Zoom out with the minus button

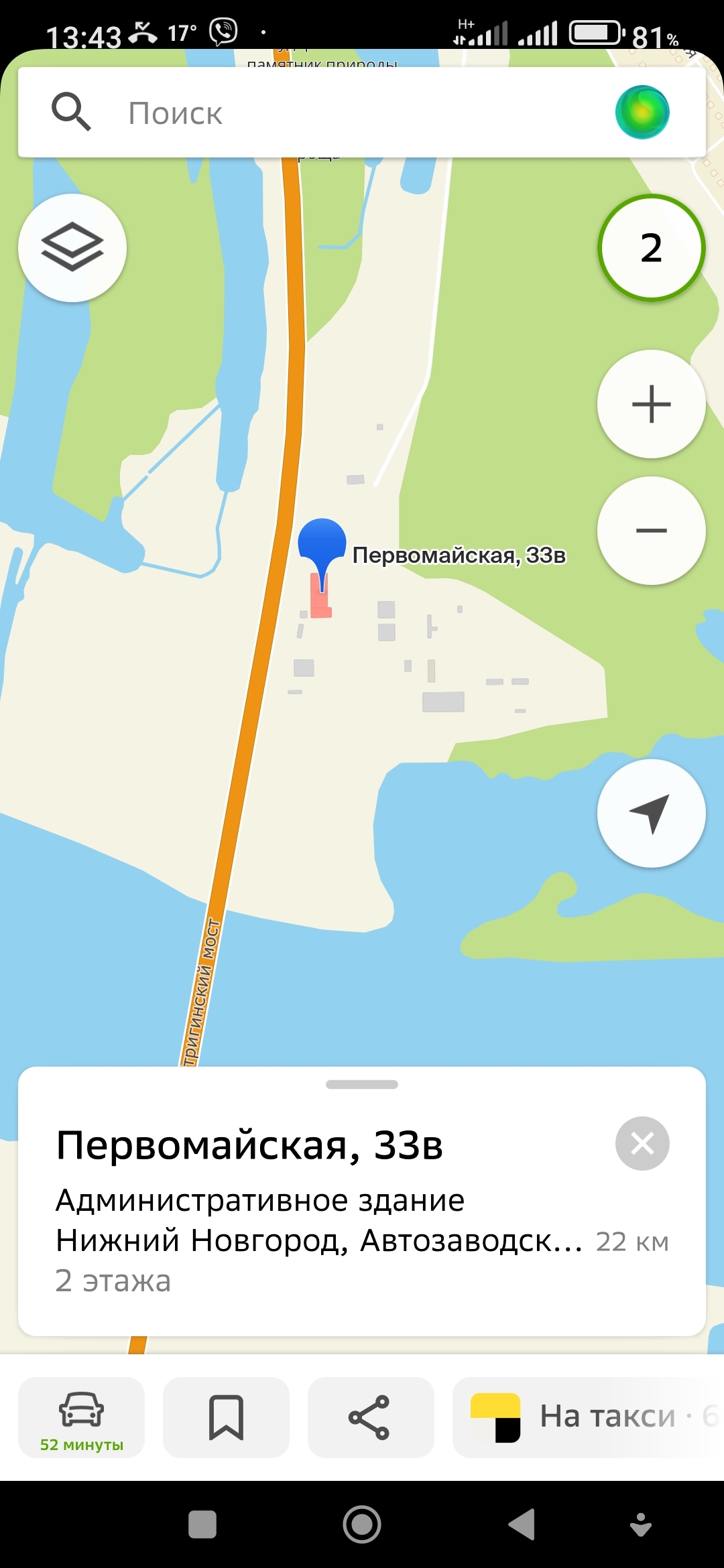point(651,531)
